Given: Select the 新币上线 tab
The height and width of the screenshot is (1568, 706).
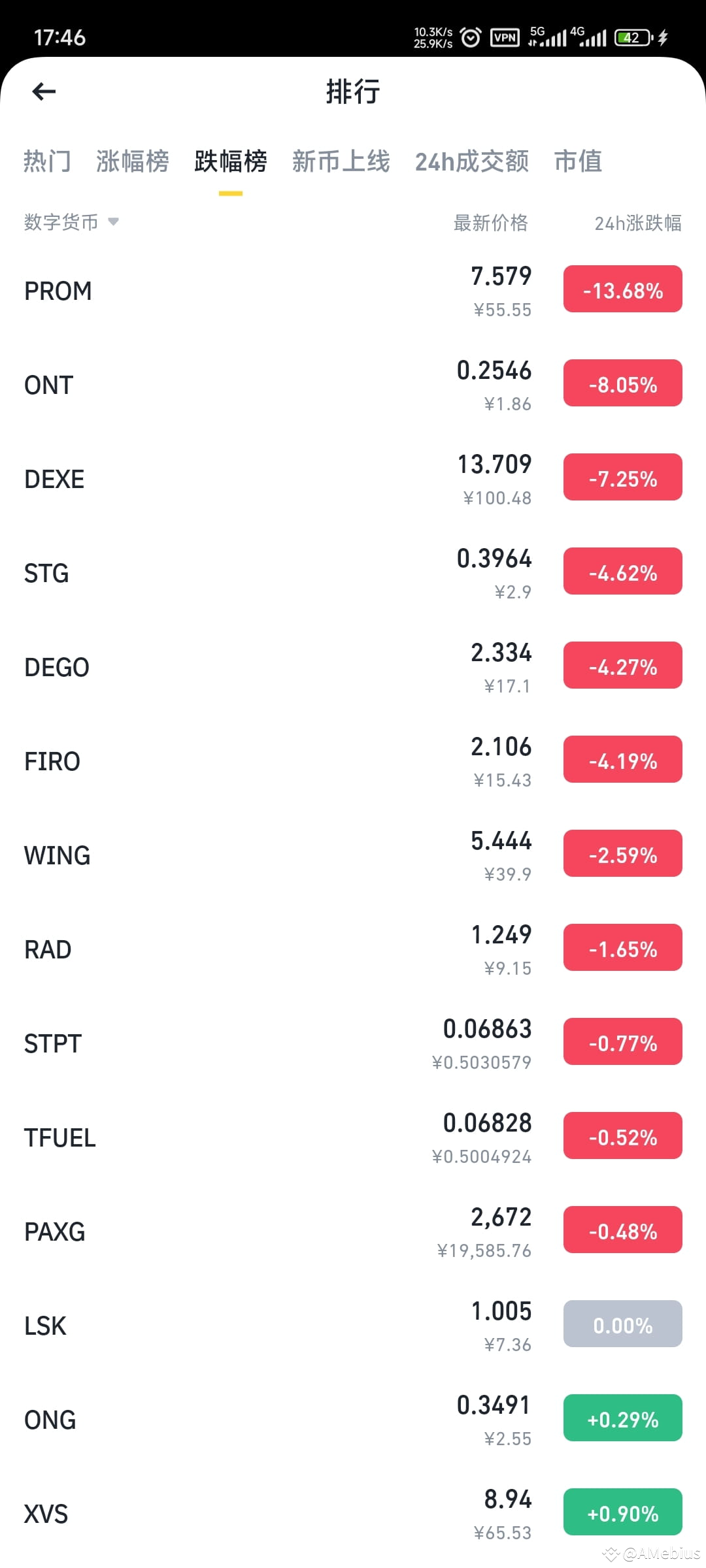Looking at the screenshot, I should (341, 161).
